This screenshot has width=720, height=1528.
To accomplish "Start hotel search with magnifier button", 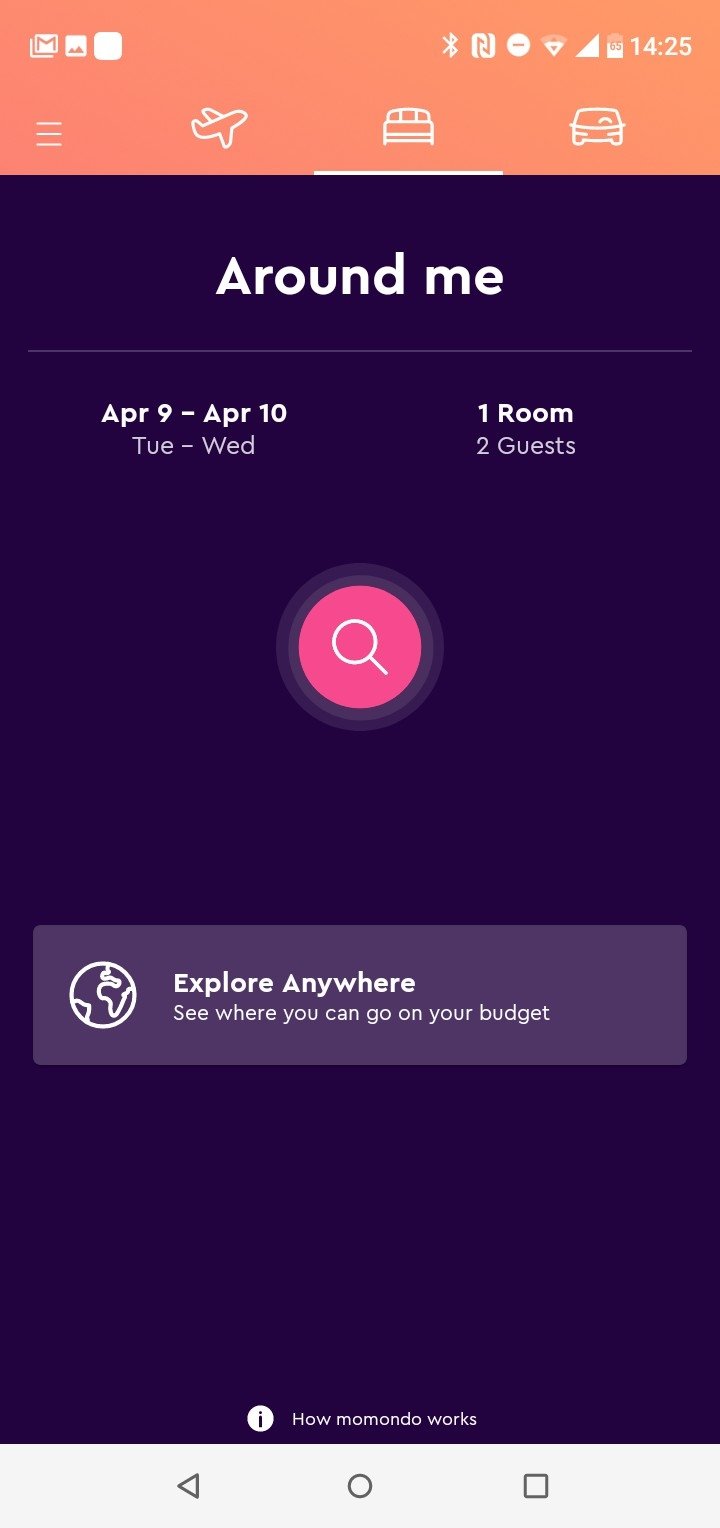I will (x=360, y=647).
